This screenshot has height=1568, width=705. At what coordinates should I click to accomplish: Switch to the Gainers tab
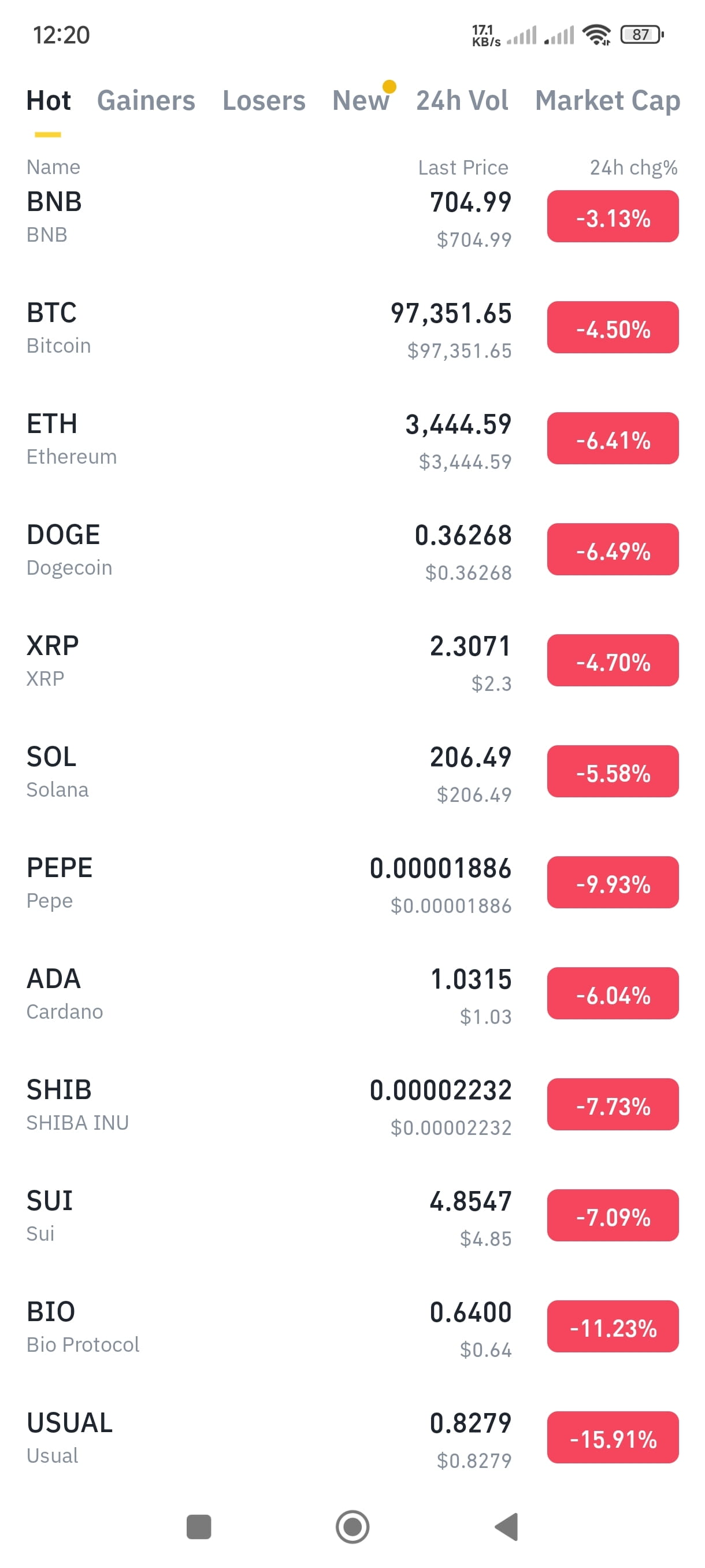click(146, 101)
